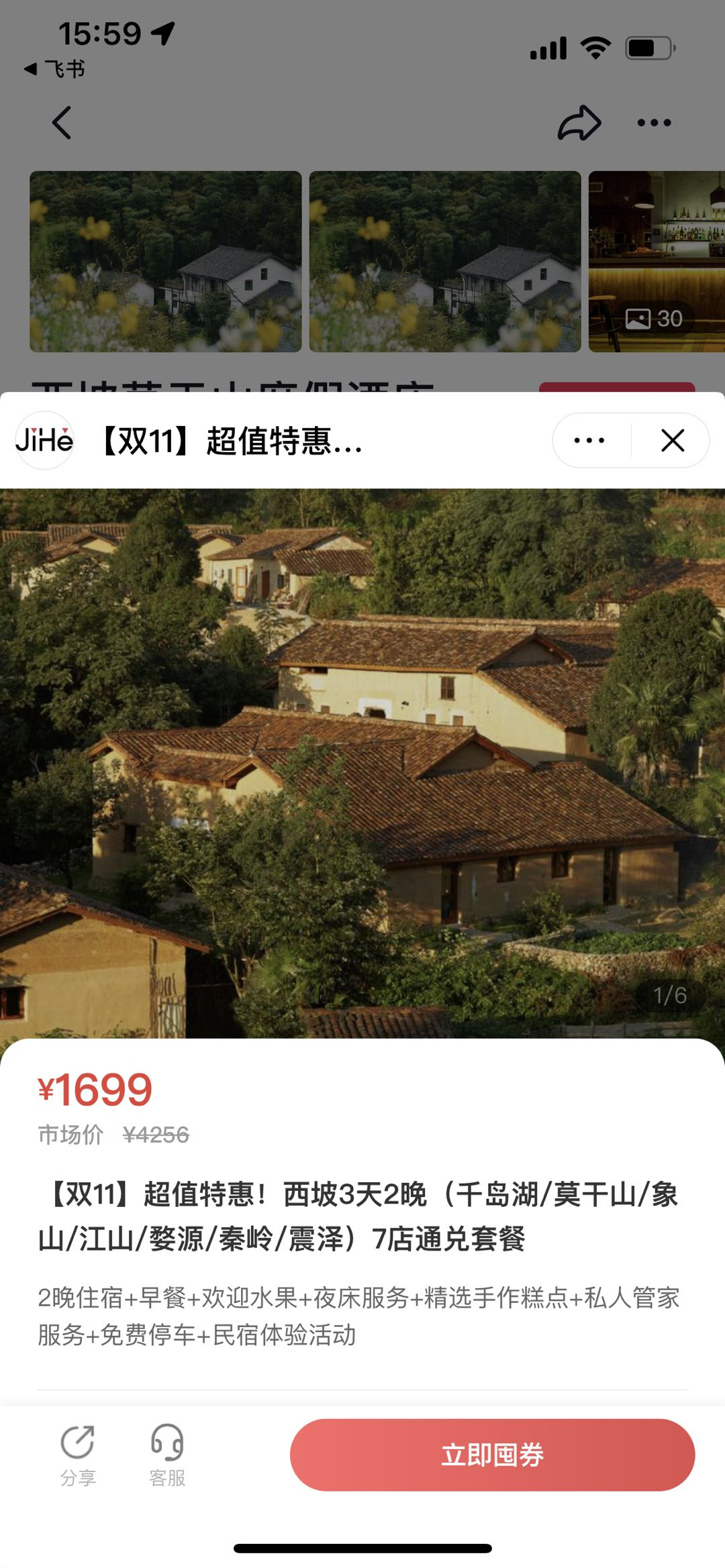The height and width of the screenshot is (1568, 725).
Task: Contact customer service via 客服
Action: (167, 1452)
